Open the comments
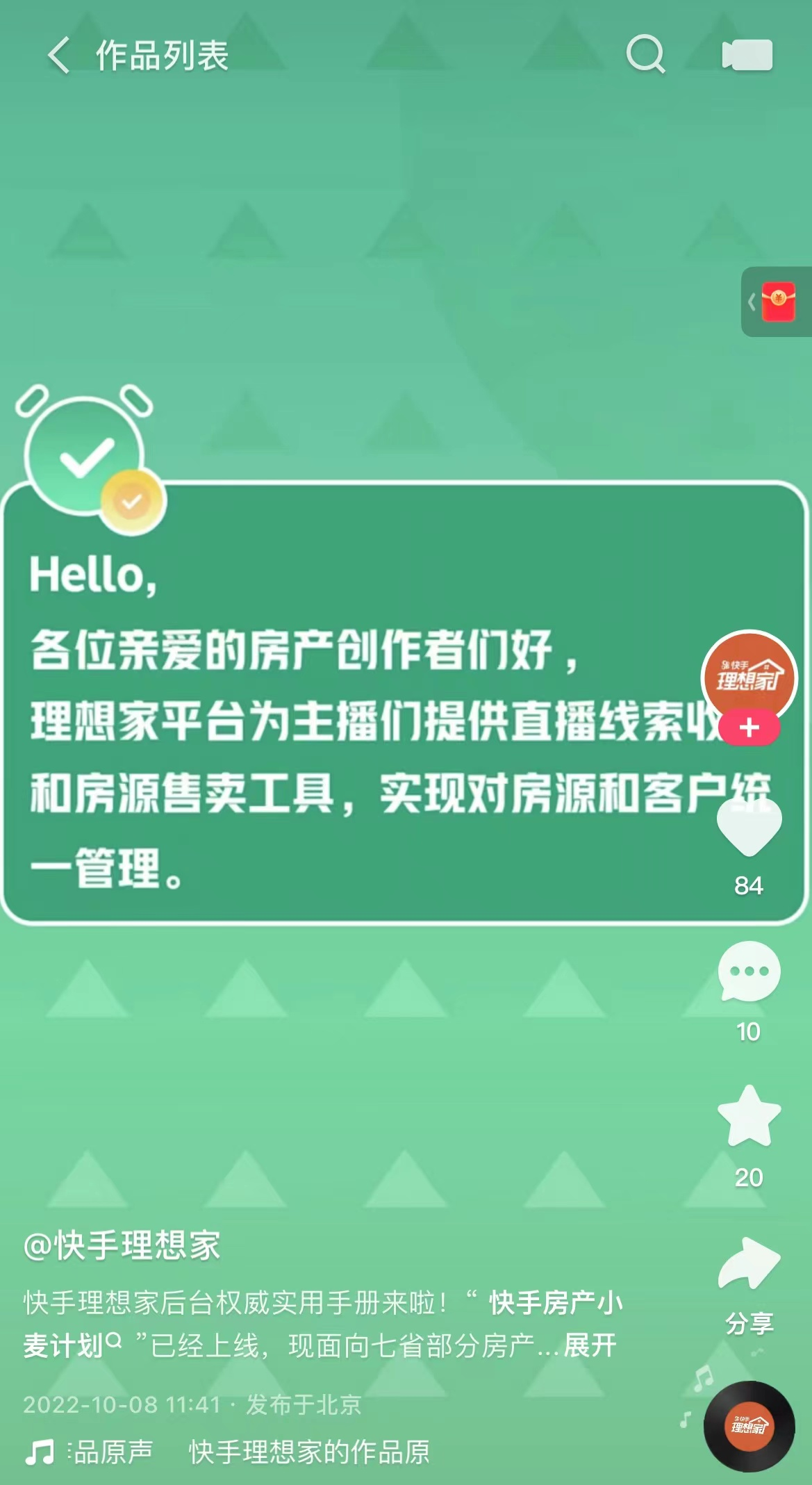The image size is (812, 1485). [749, 971]
